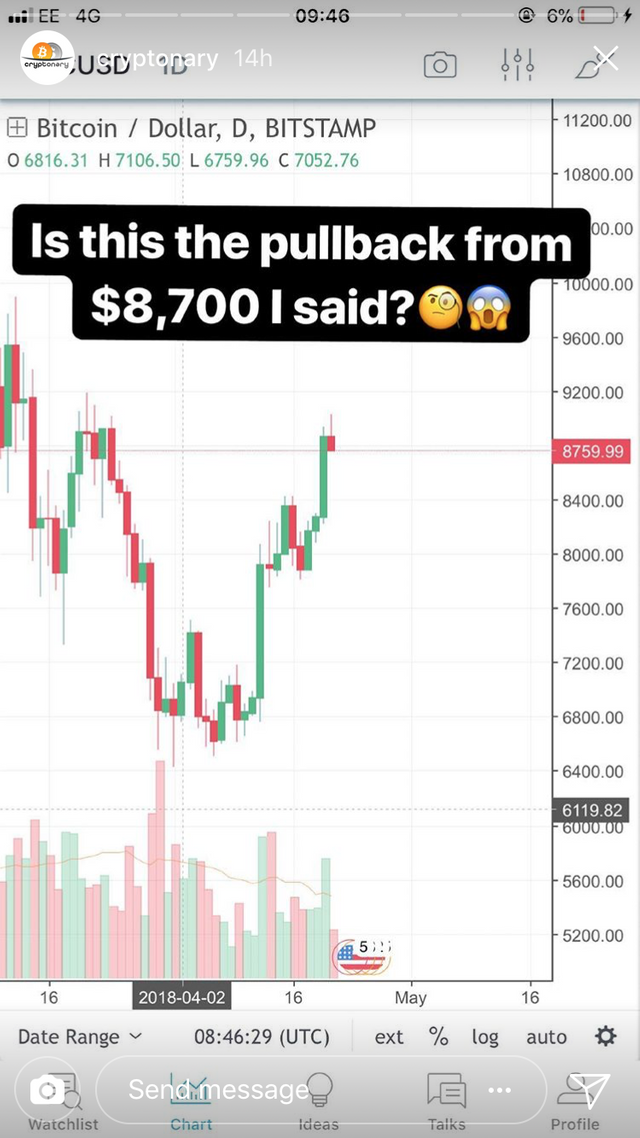Open cryptonary's profile from the avatar
640x1138 pixels.
pos(47,58)
